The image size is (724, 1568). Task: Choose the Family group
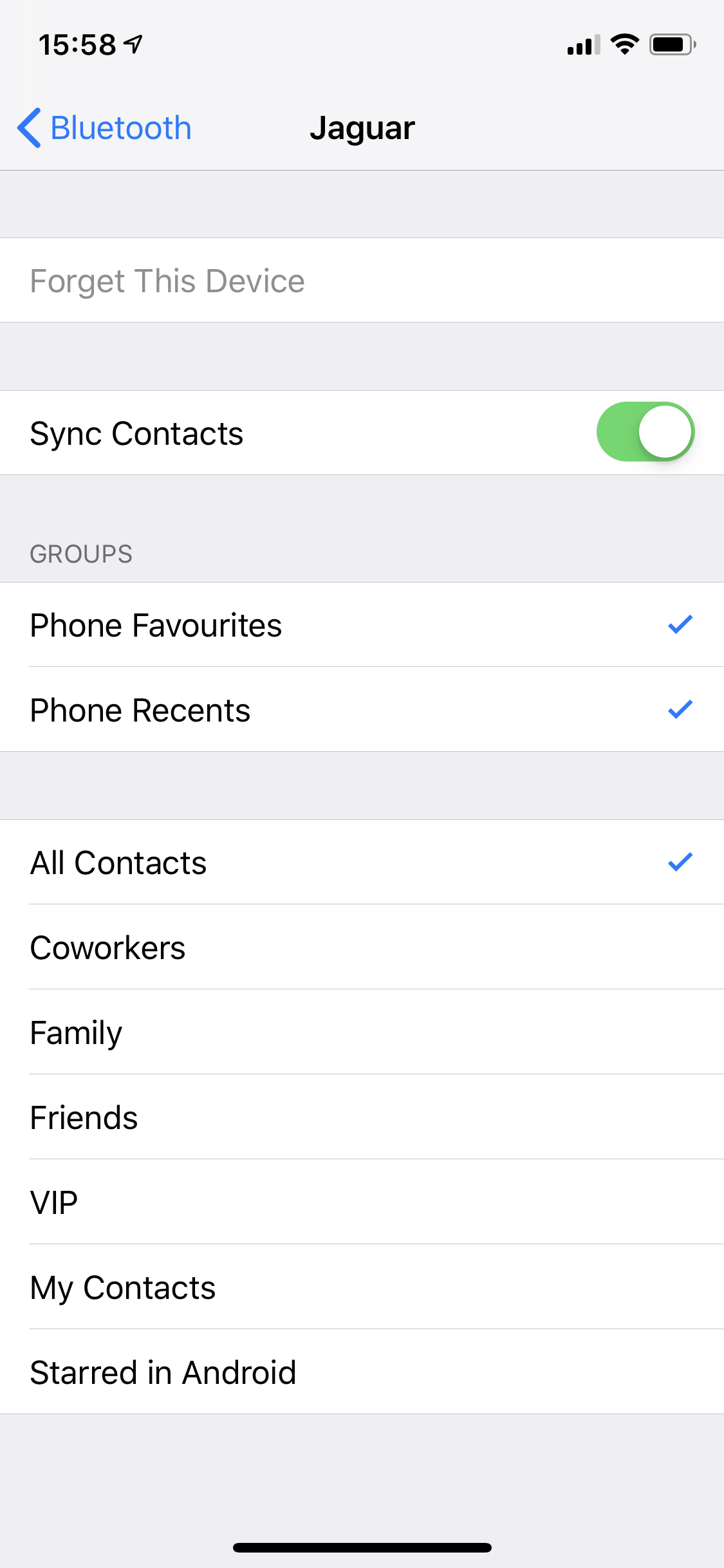tap(362, 1032)
